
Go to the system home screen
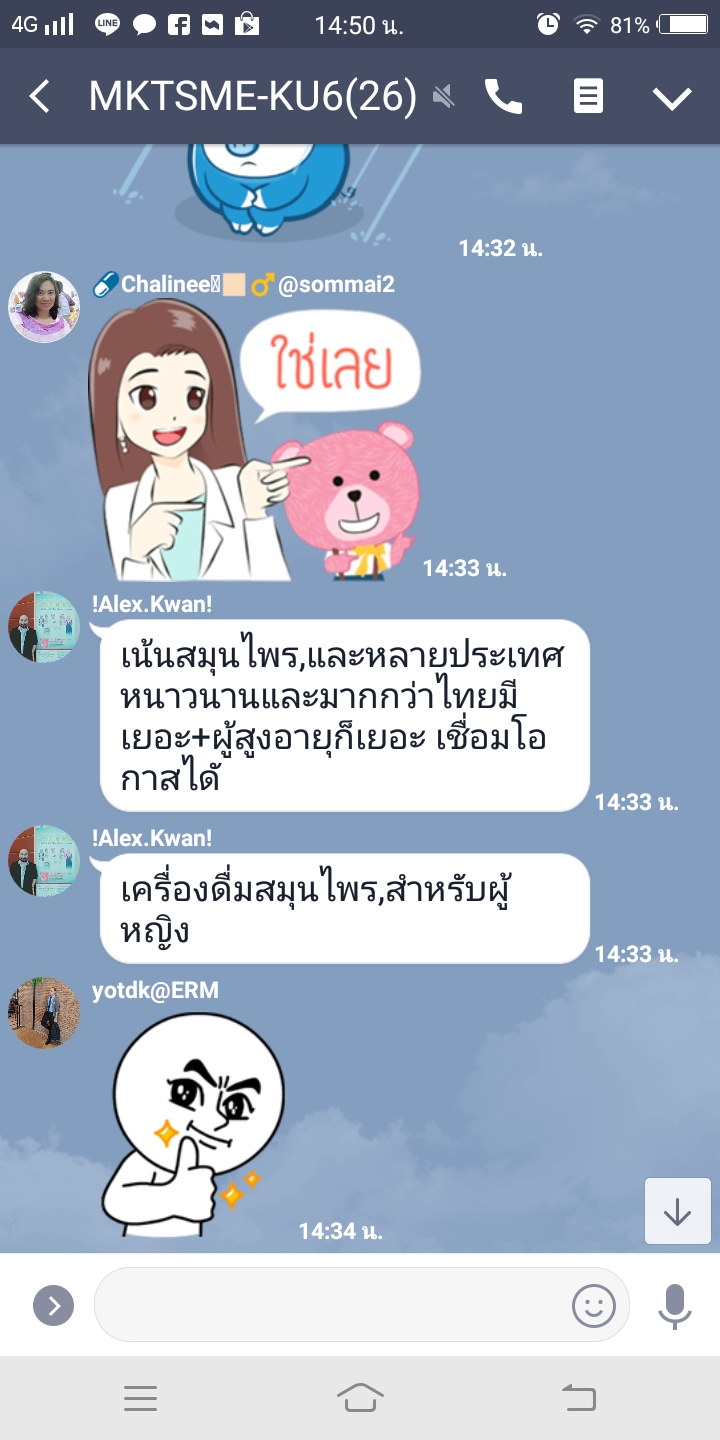[360, 1398]
